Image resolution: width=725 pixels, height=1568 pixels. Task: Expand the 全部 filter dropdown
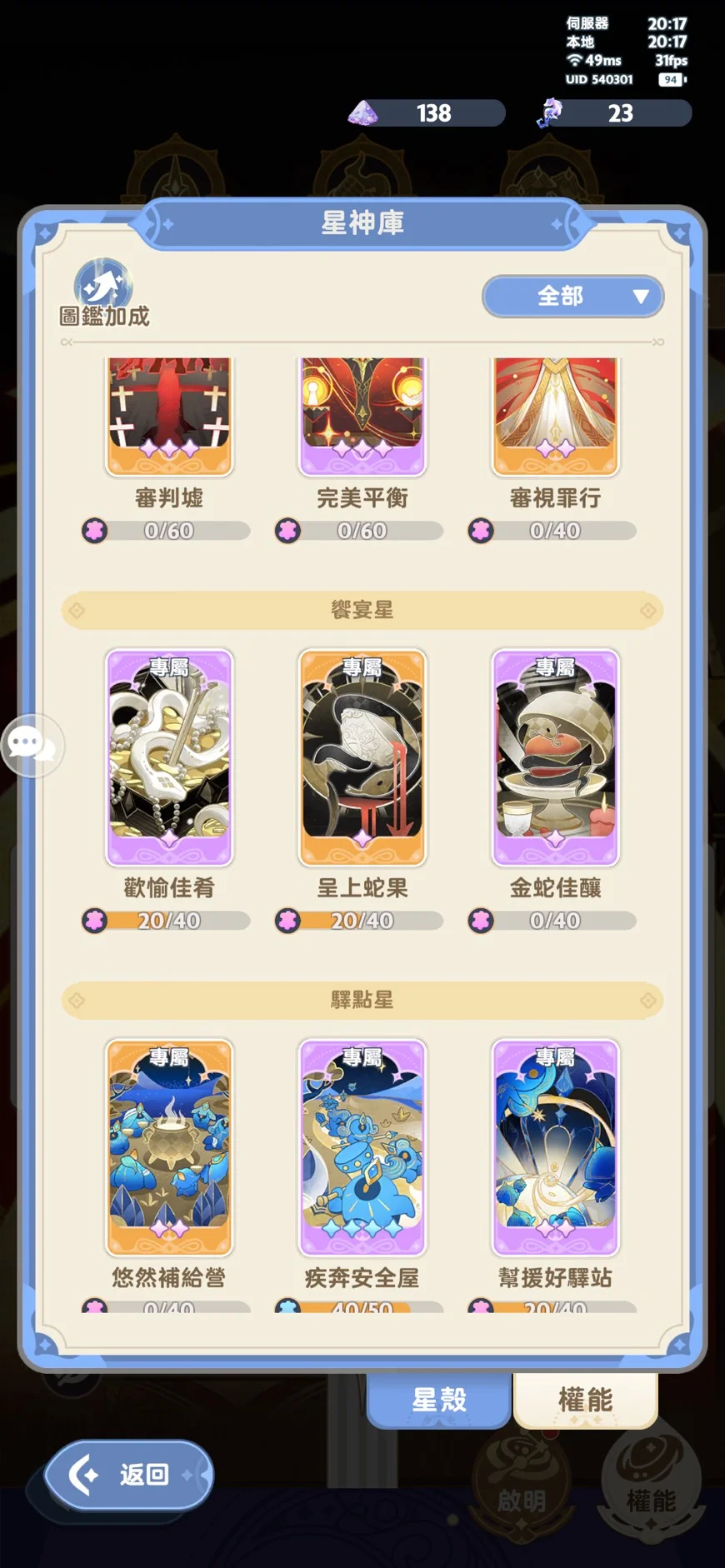[x=572, y=297]
